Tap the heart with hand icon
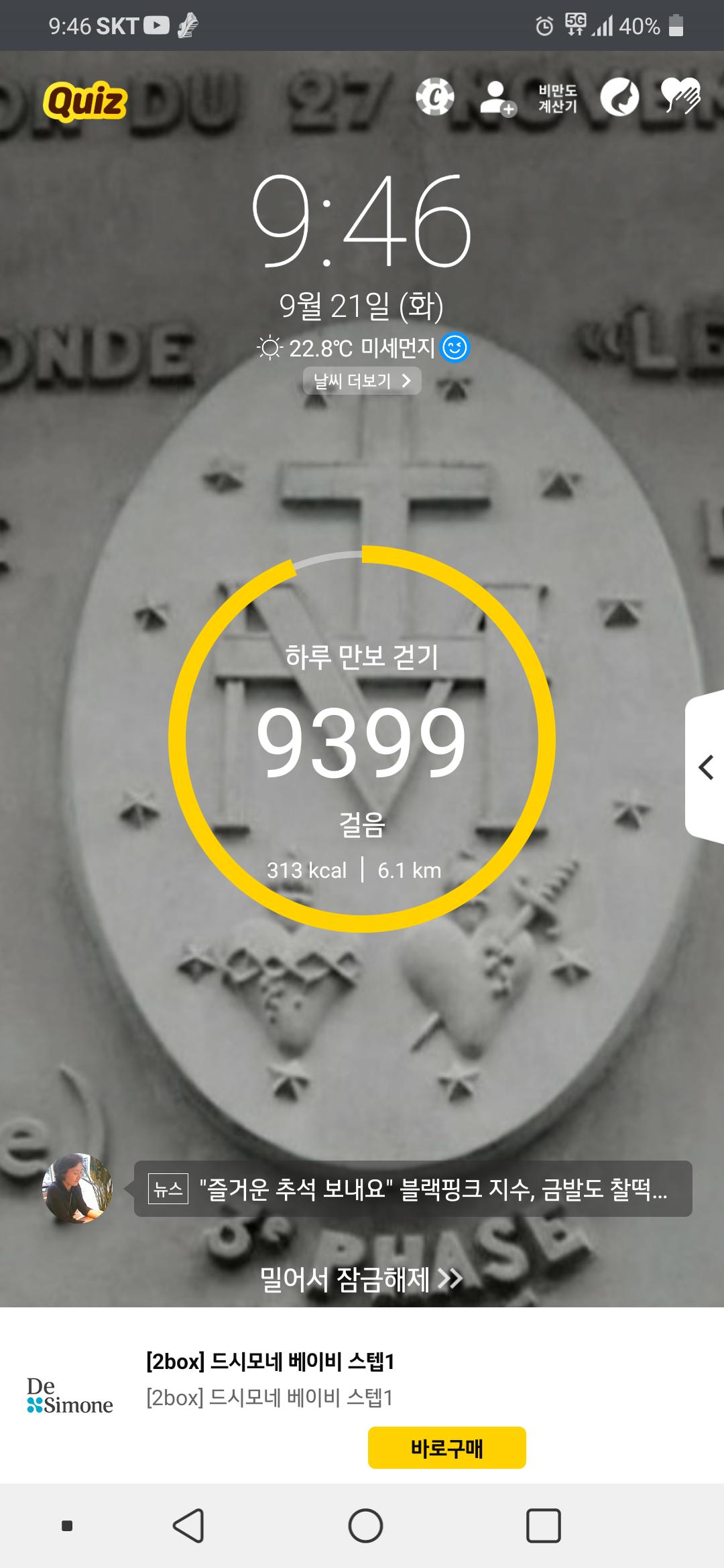Viewport: 724px width, 1568px height. point(680,96)
